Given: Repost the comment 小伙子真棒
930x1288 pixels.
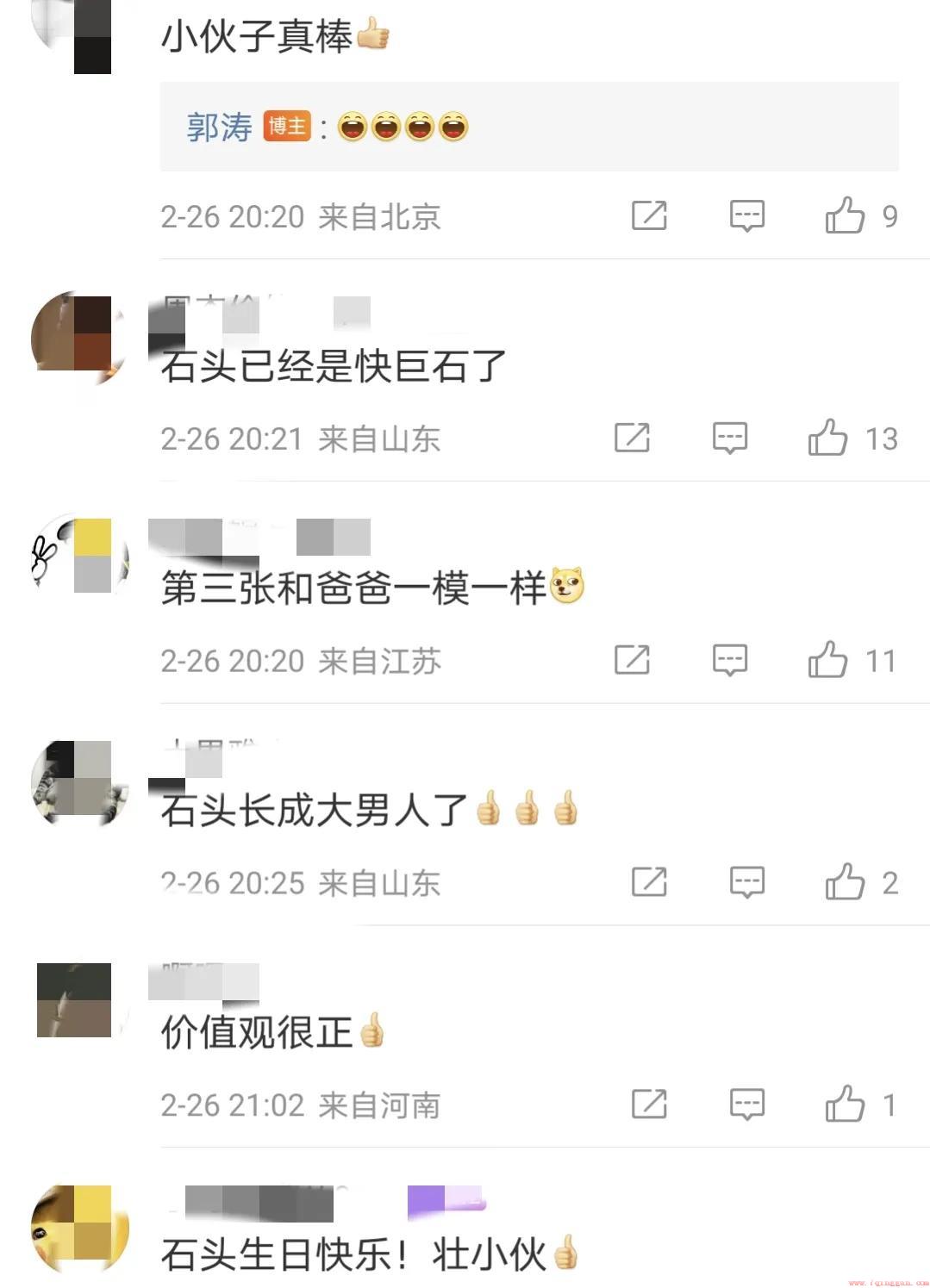Looking at the screenshot, I should [x=649, y=215].
